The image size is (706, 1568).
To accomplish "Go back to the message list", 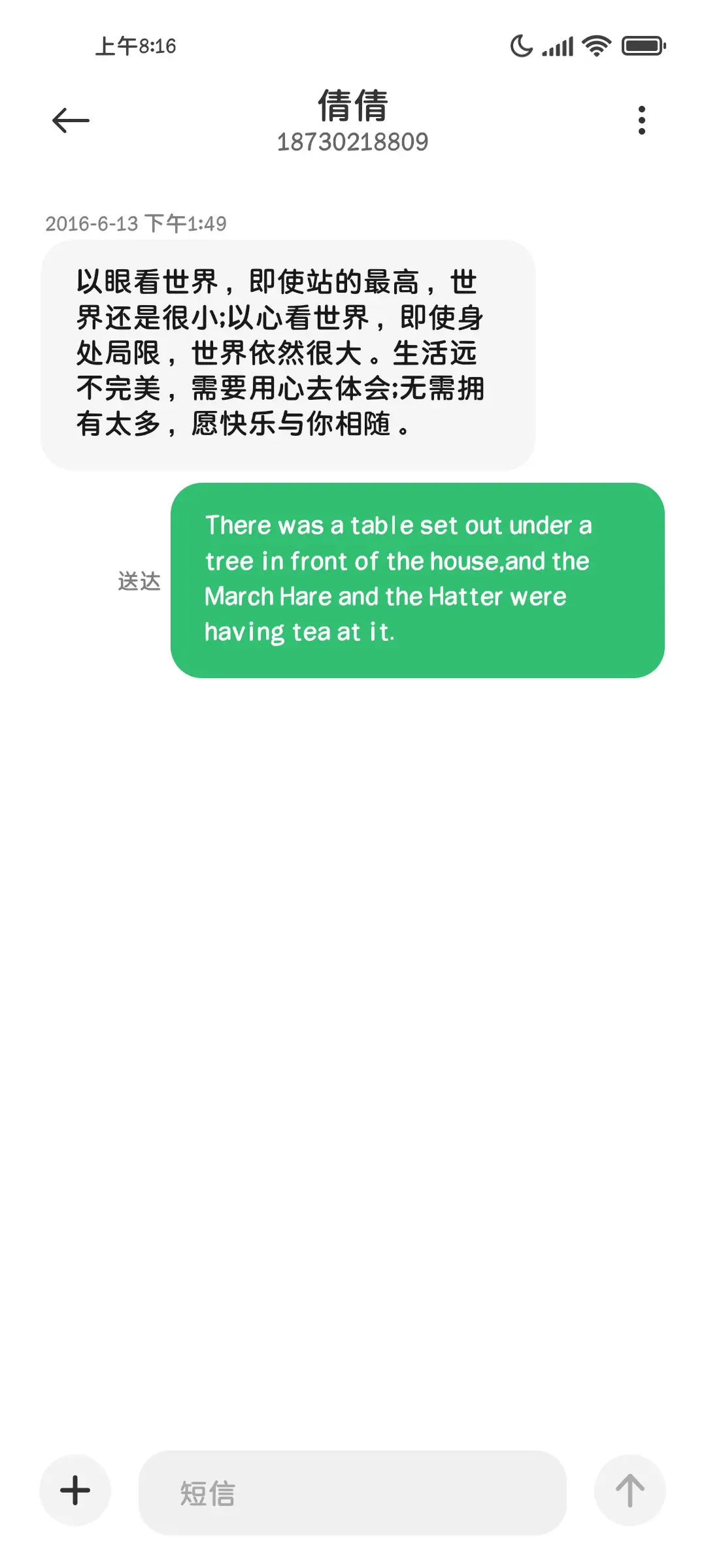I will [71, 121].
